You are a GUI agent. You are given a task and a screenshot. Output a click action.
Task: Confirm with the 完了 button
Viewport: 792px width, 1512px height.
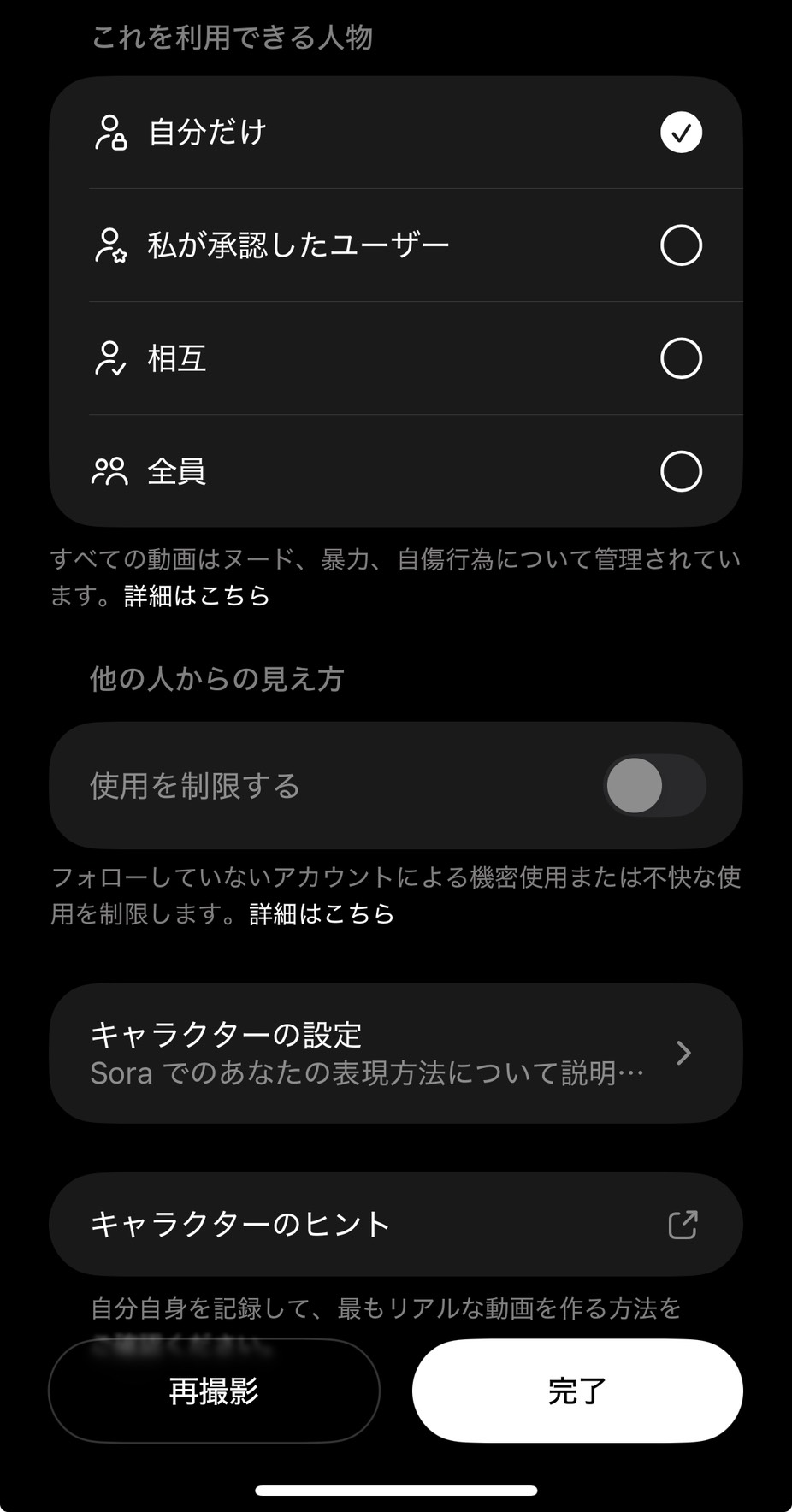point(577,1391)
